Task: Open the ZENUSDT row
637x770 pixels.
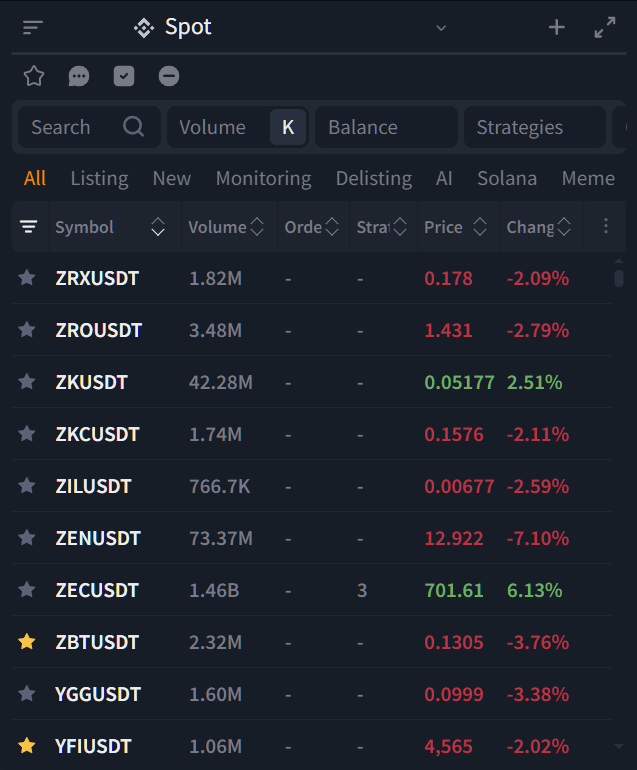Action: tap(97, 538)
